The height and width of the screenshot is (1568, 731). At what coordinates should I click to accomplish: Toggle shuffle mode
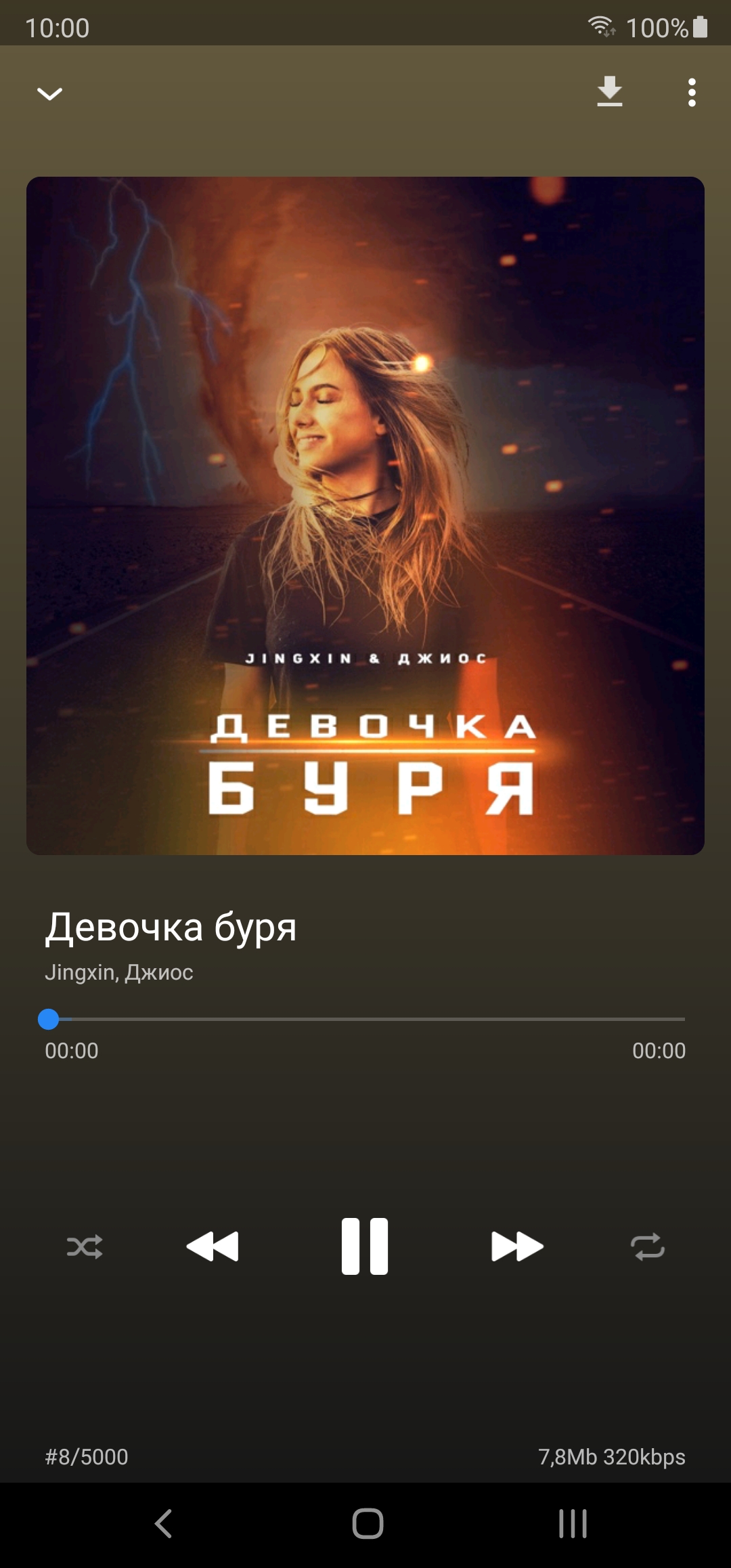coord(85,1246)
